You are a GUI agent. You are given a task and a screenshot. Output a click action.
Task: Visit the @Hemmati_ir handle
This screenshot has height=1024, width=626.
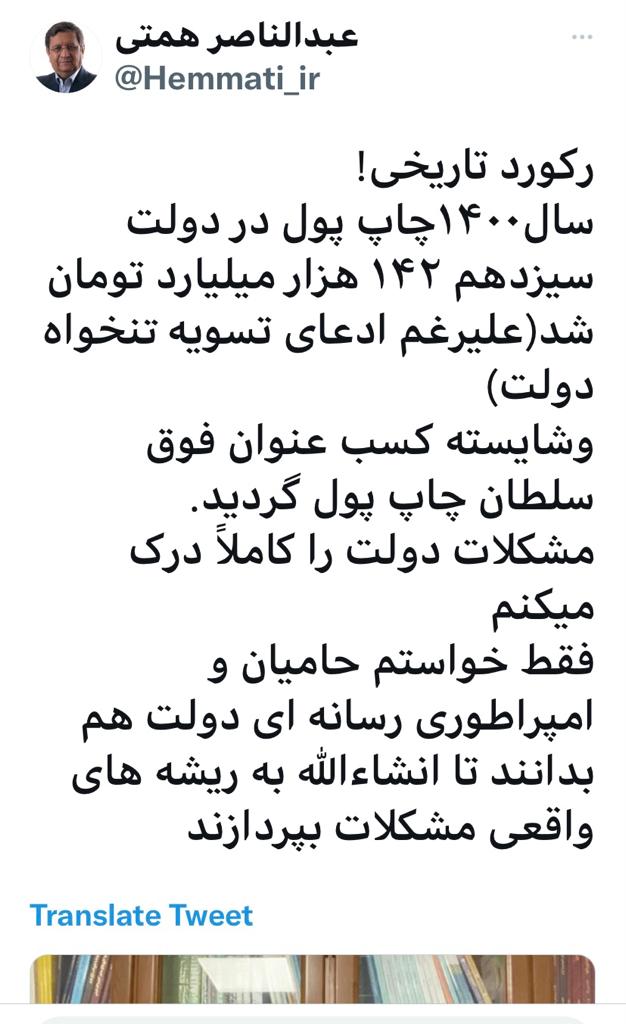coord(217,79)
